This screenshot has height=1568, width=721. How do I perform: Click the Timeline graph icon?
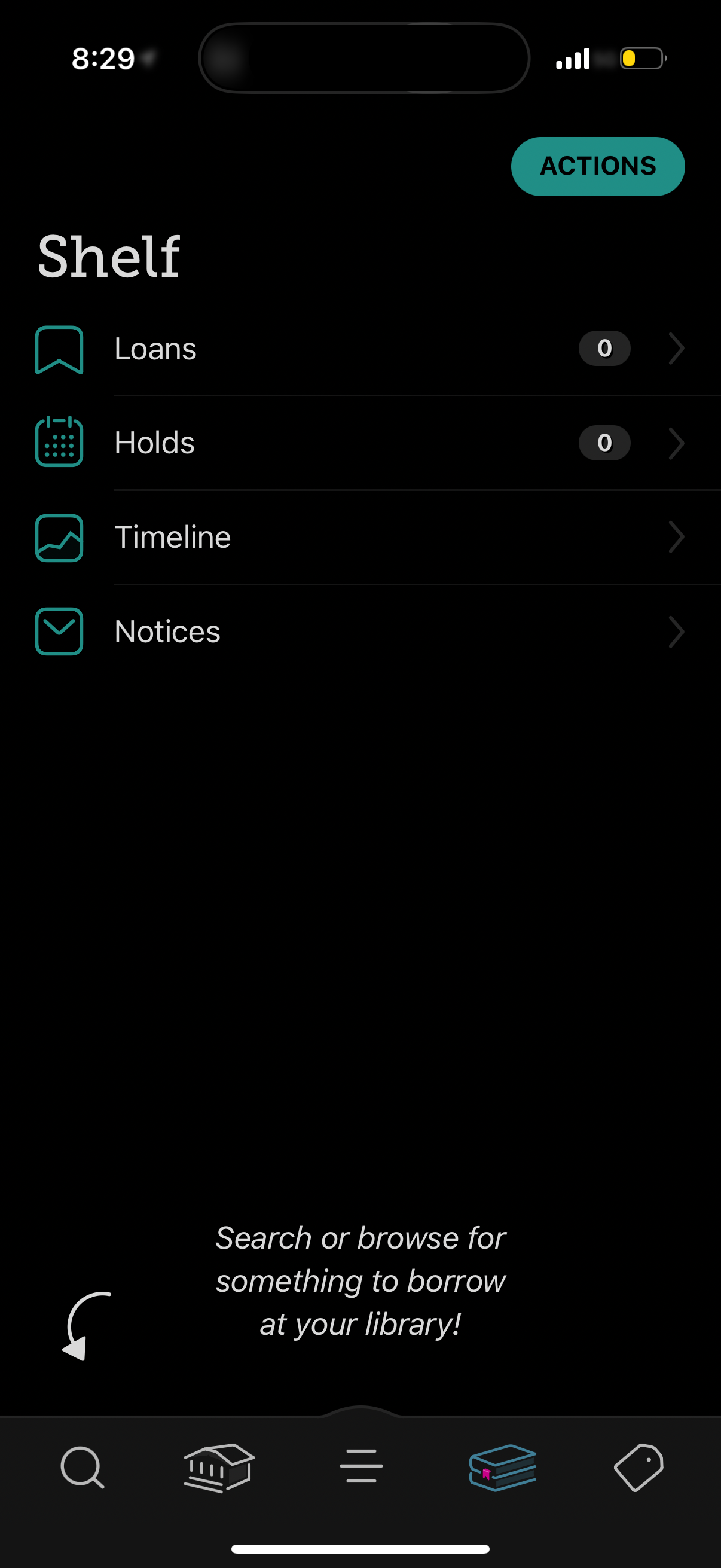coord(59,536)
